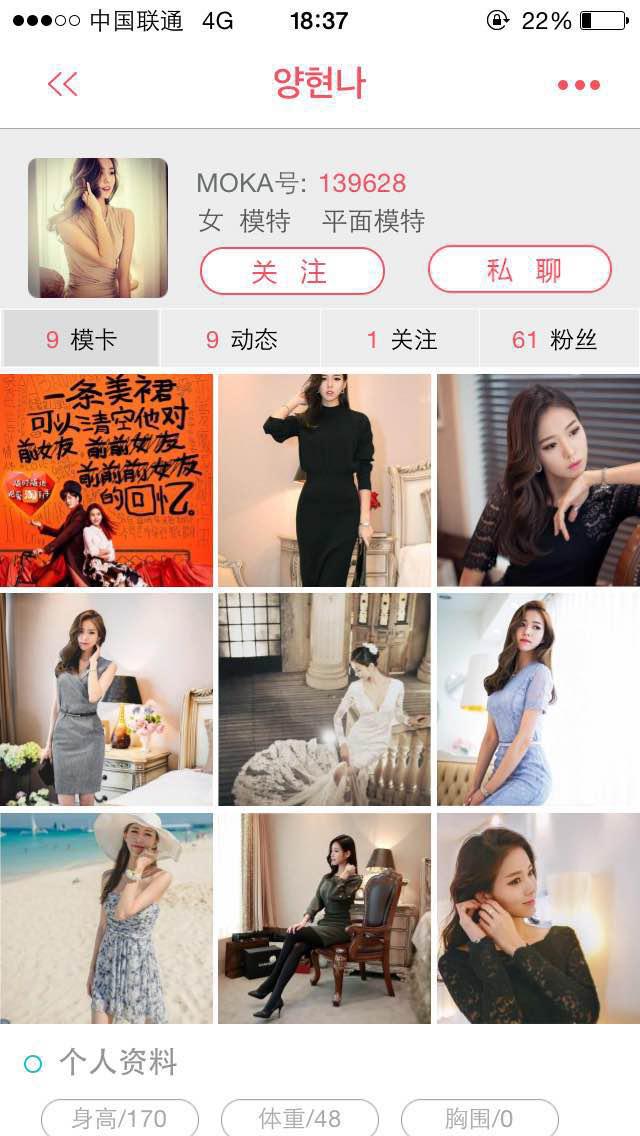Open the black long dress photo
The width and height of the screenshot is (640, 1136).
tap(324, 480)
